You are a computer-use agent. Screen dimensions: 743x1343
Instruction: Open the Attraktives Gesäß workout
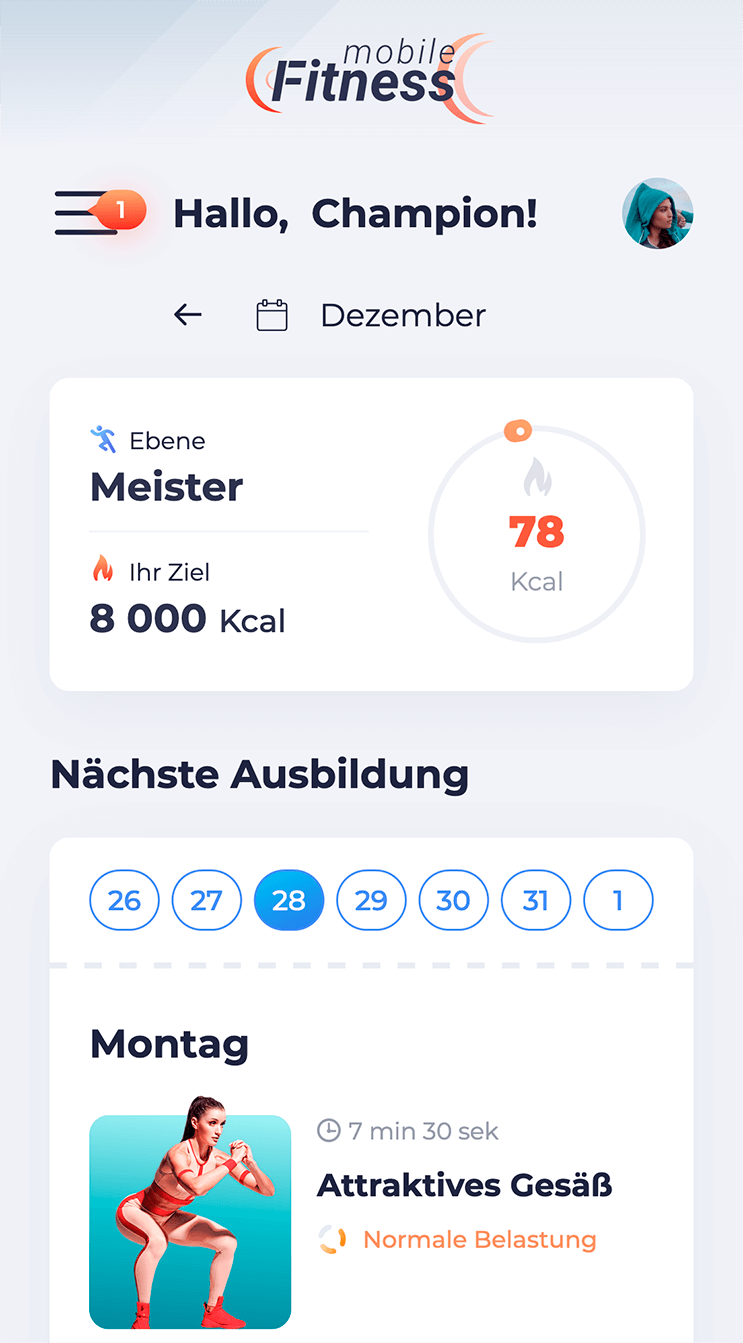463,1186
